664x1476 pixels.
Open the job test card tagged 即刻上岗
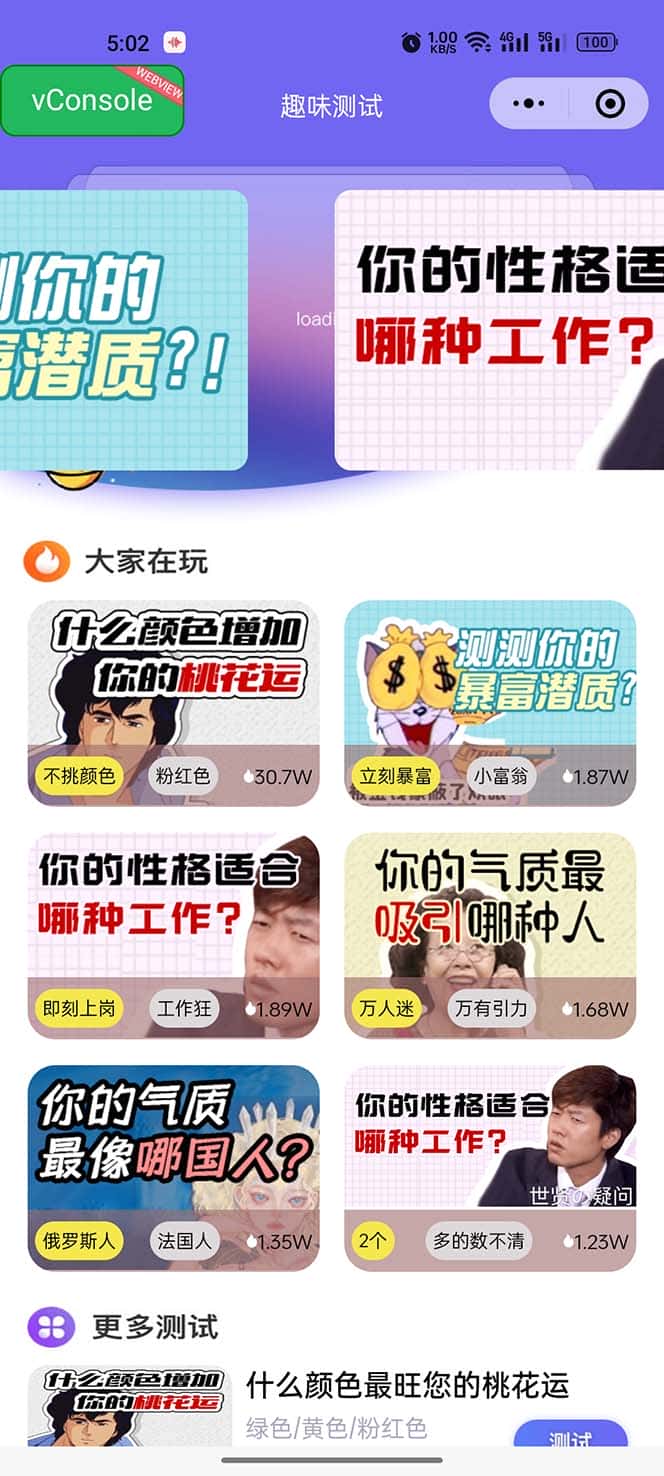pyautogui.click(x=173, y=935)
